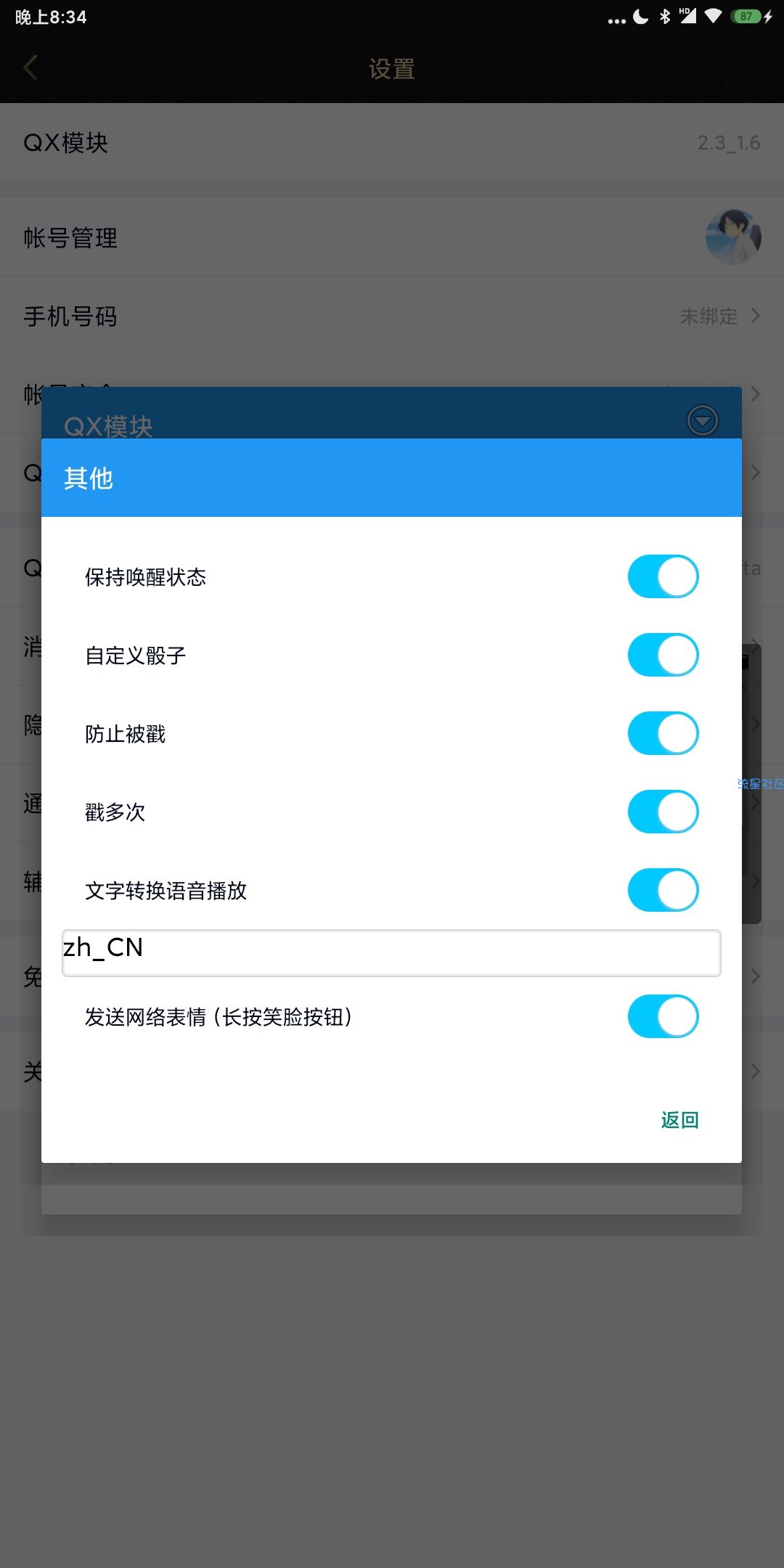This screenshot has height=1568, width=784.
Task: Tap the zh_CN language text field
Action: pyautogui.click(x=391, y=952)
